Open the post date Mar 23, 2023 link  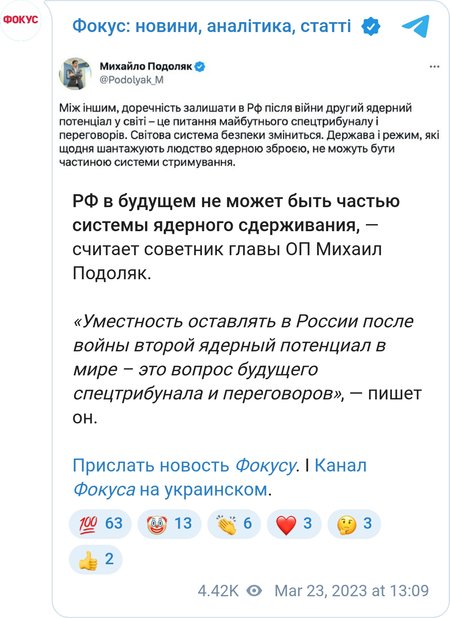click(x=351, y=590)
